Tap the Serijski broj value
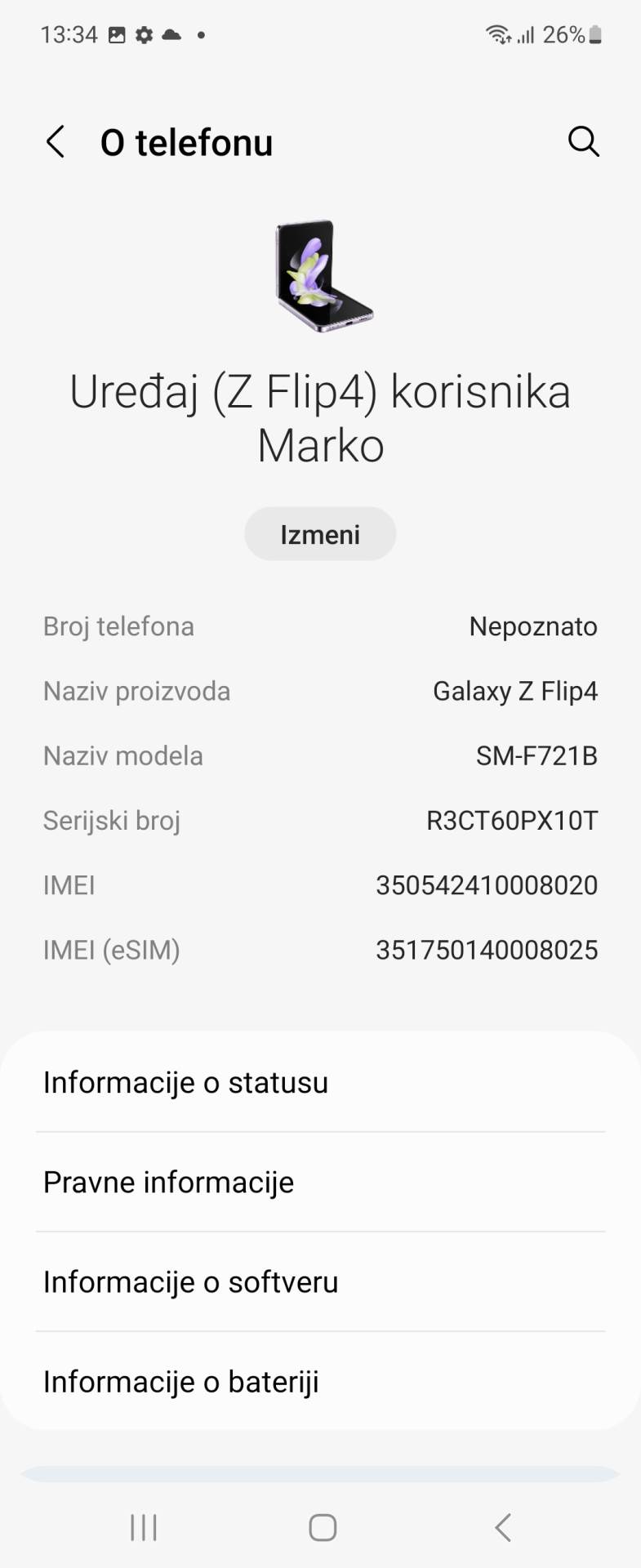Image resolution: width=641 pixels, height=1568 pixels. pos(513,820)
